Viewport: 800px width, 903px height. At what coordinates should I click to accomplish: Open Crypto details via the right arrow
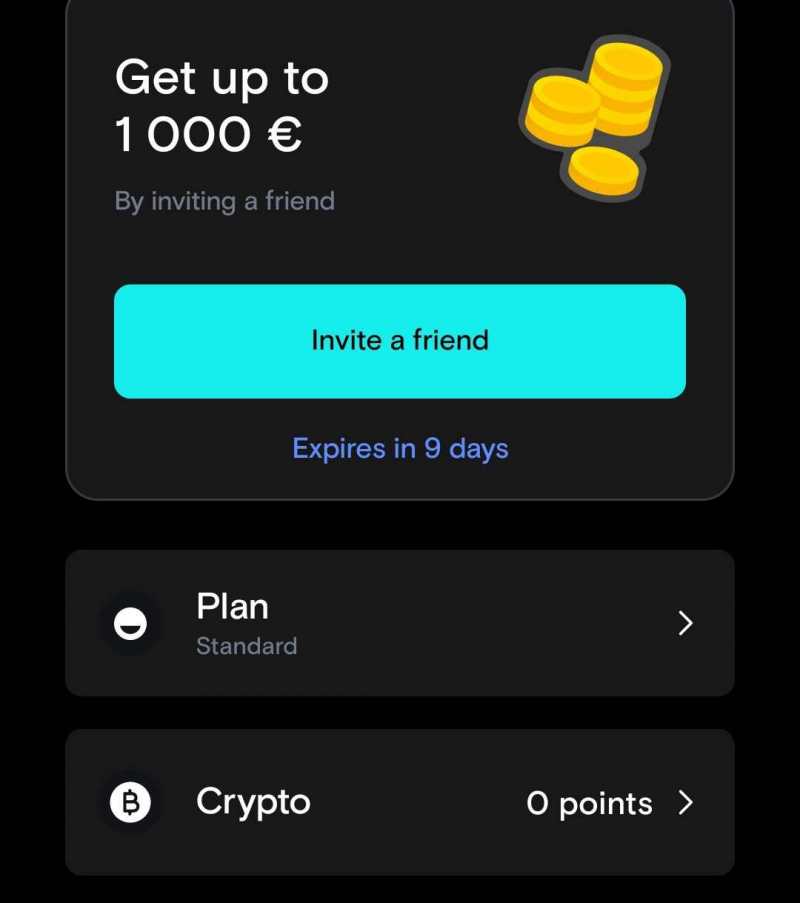(x=687, y=801)
